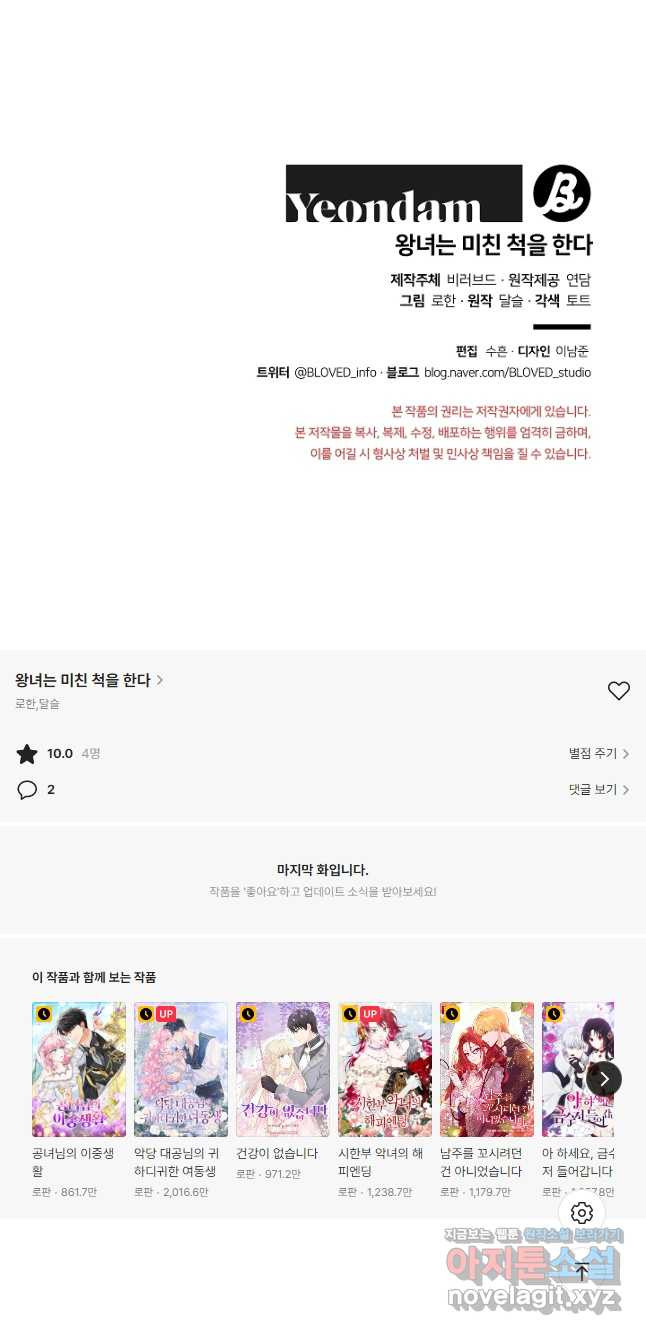Open 시한부 악녀의 해피엔딩 recommendation
The image size is (646, 1335).
[385, 1070]
